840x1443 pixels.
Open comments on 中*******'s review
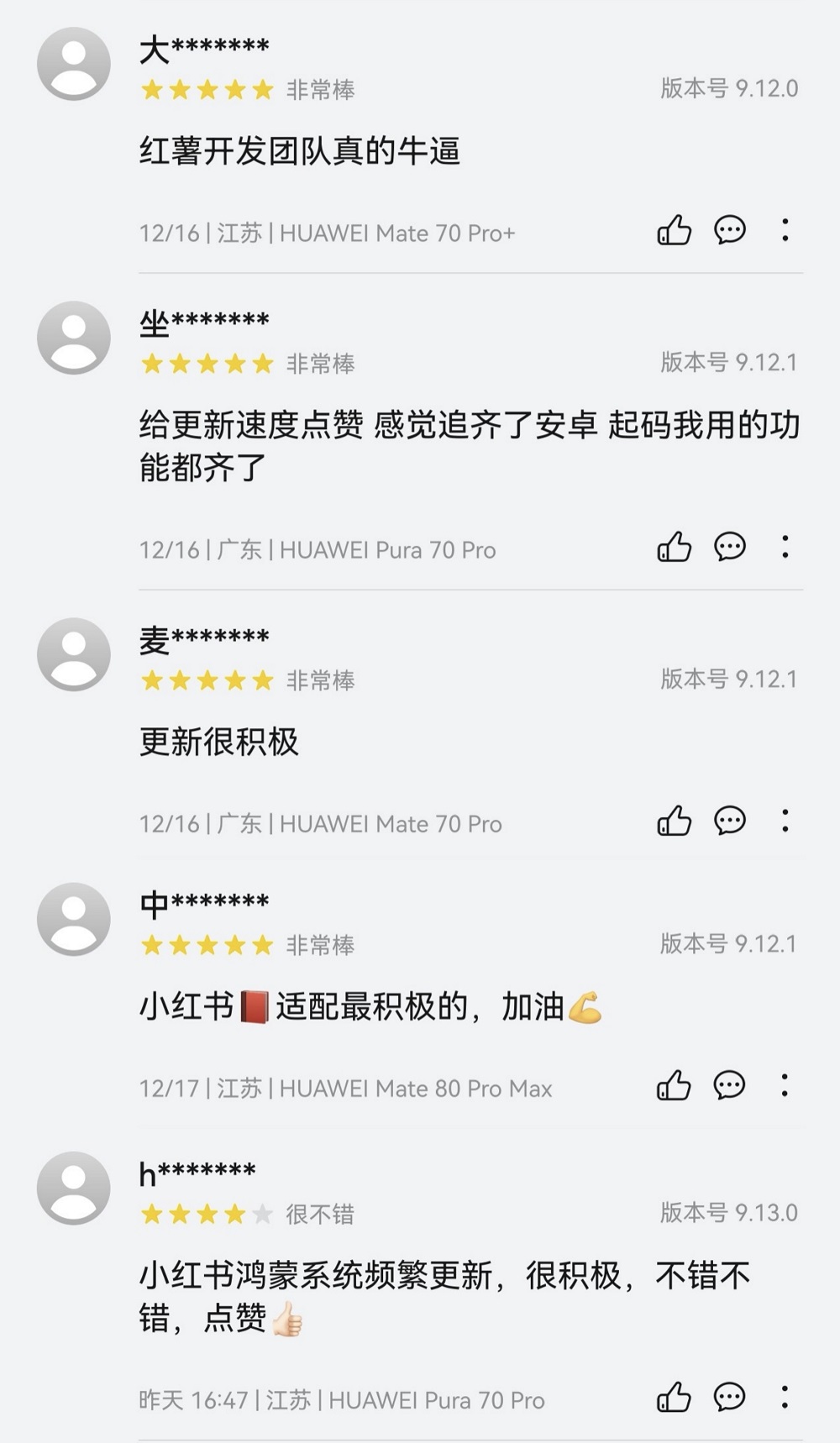[x=730, y=1085]
